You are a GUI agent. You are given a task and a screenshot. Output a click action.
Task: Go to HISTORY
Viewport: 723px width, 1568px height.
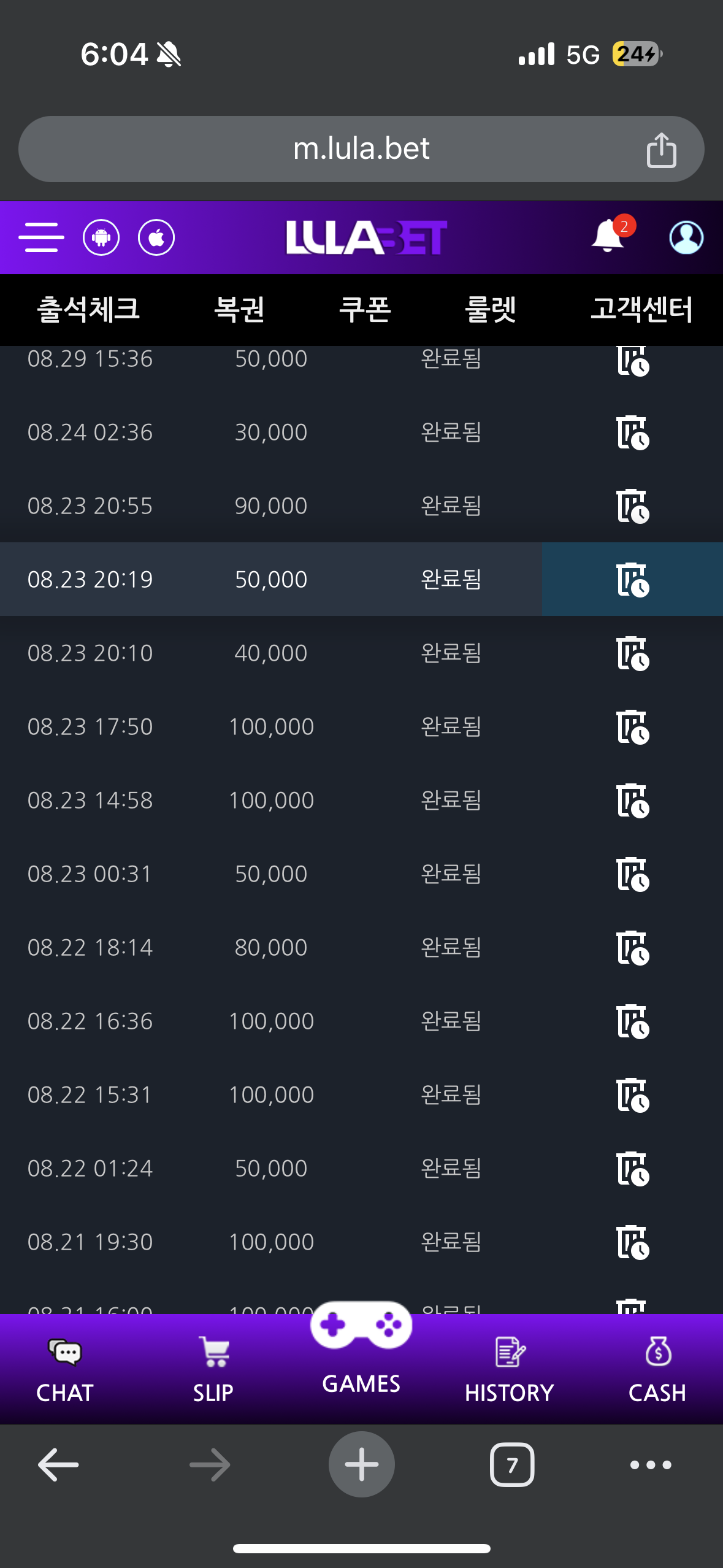(509, 1370)
